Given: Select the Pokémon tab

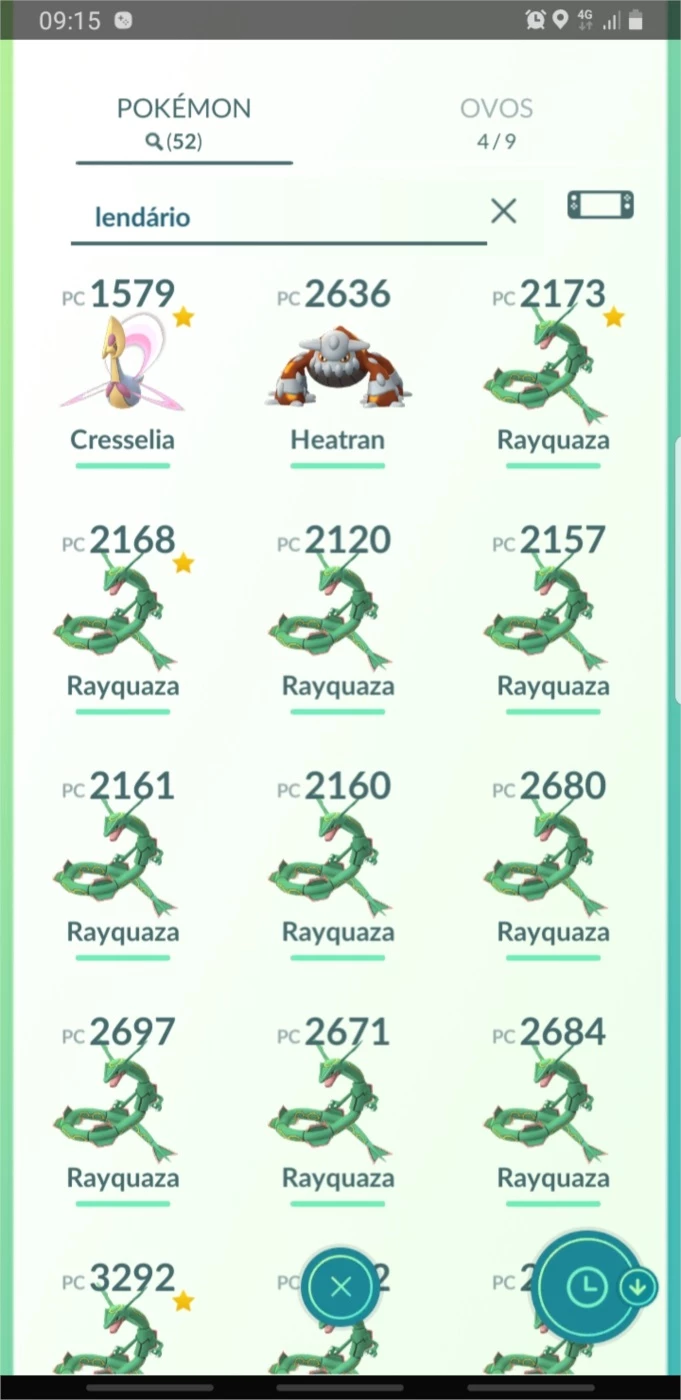Looking at the screenshot, I should click(x=184, y=123).
